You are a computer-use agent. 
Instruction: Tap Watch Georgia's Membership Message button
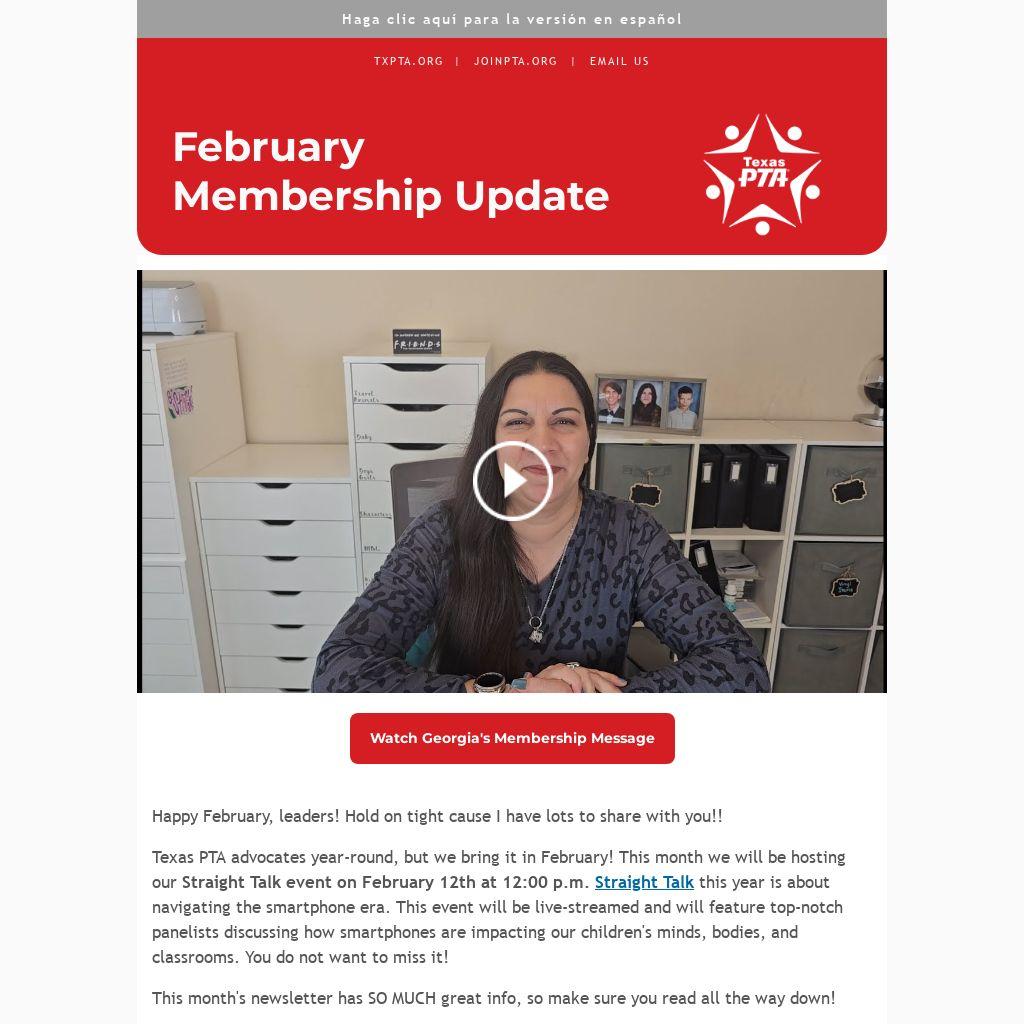pos(512,738)
